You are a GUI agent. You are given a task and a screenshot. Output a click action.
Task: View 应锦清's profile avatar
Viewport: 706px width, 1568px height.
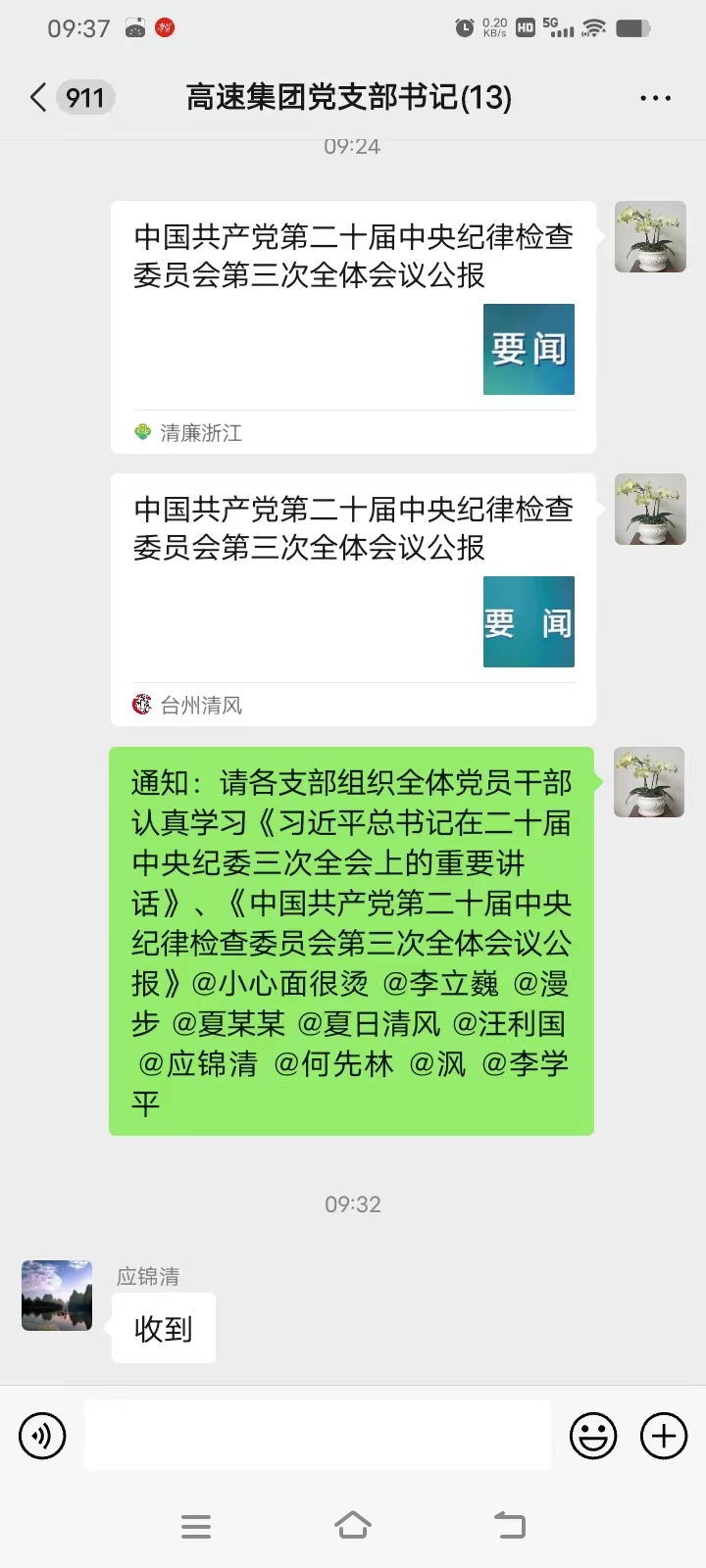pos(57,1295)
